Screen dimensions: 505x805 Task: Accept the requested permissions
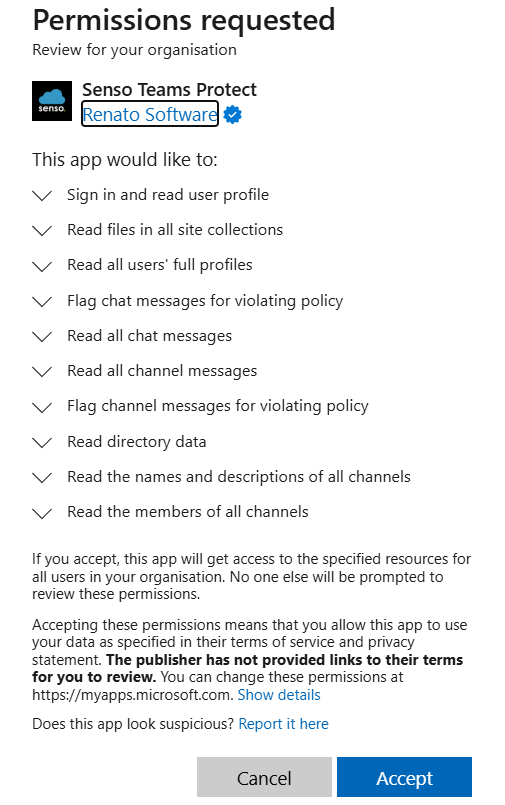[404, 777]
